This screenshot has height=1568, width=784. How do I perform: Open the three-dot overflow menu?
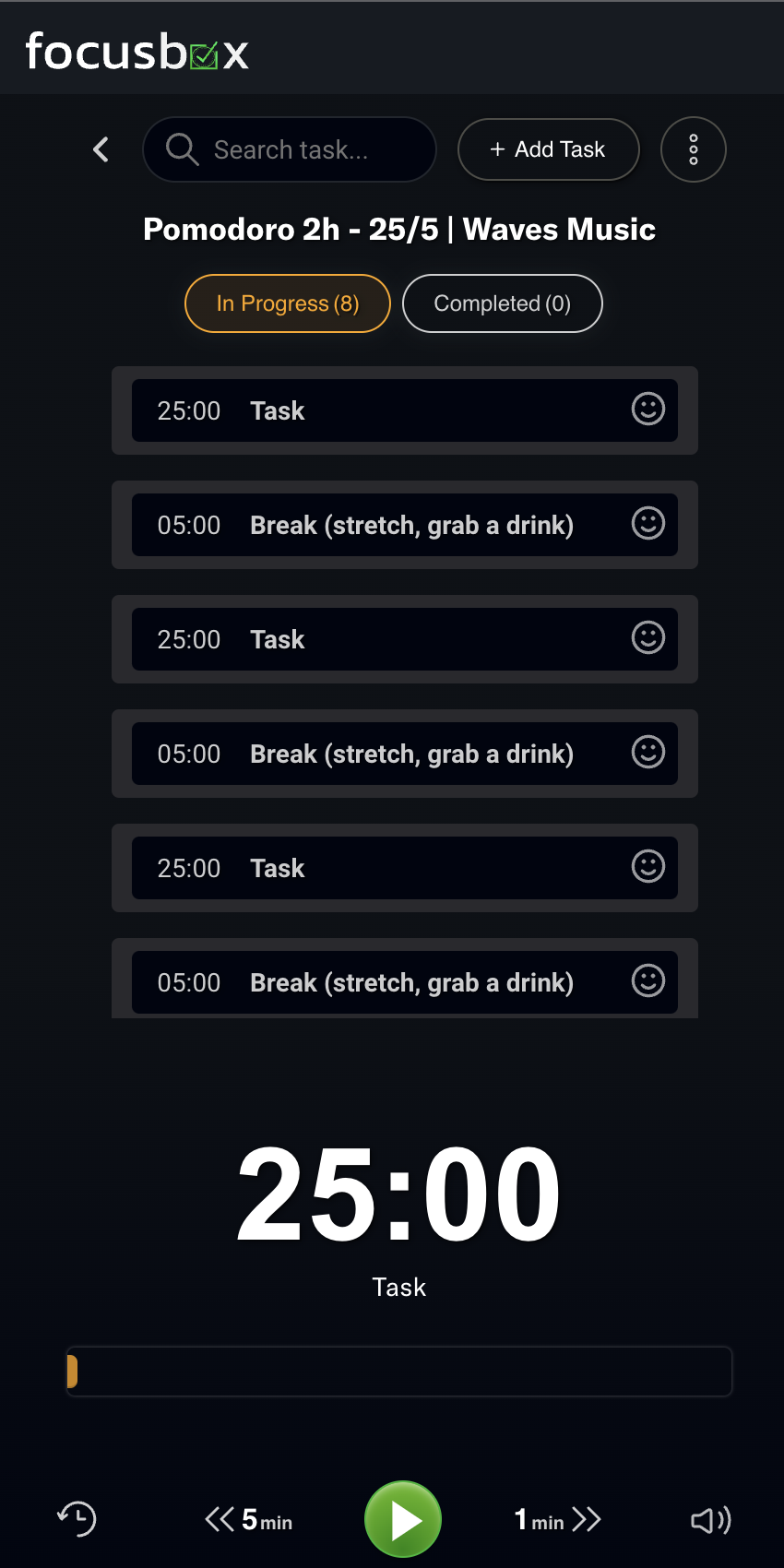[693, 149]
